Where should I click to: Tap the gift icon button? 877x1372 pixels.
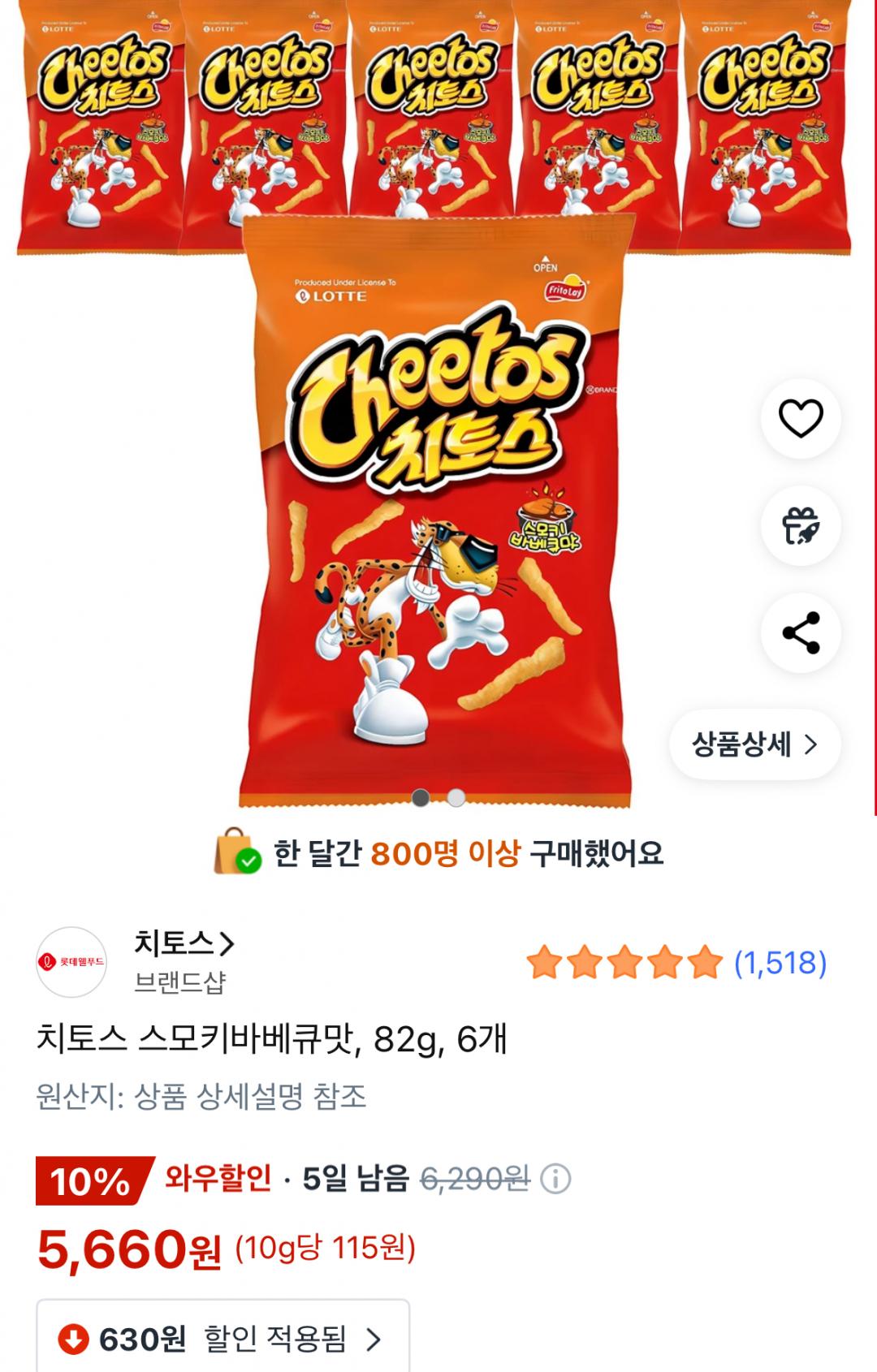pyautogui.click(x=801, y=526)
